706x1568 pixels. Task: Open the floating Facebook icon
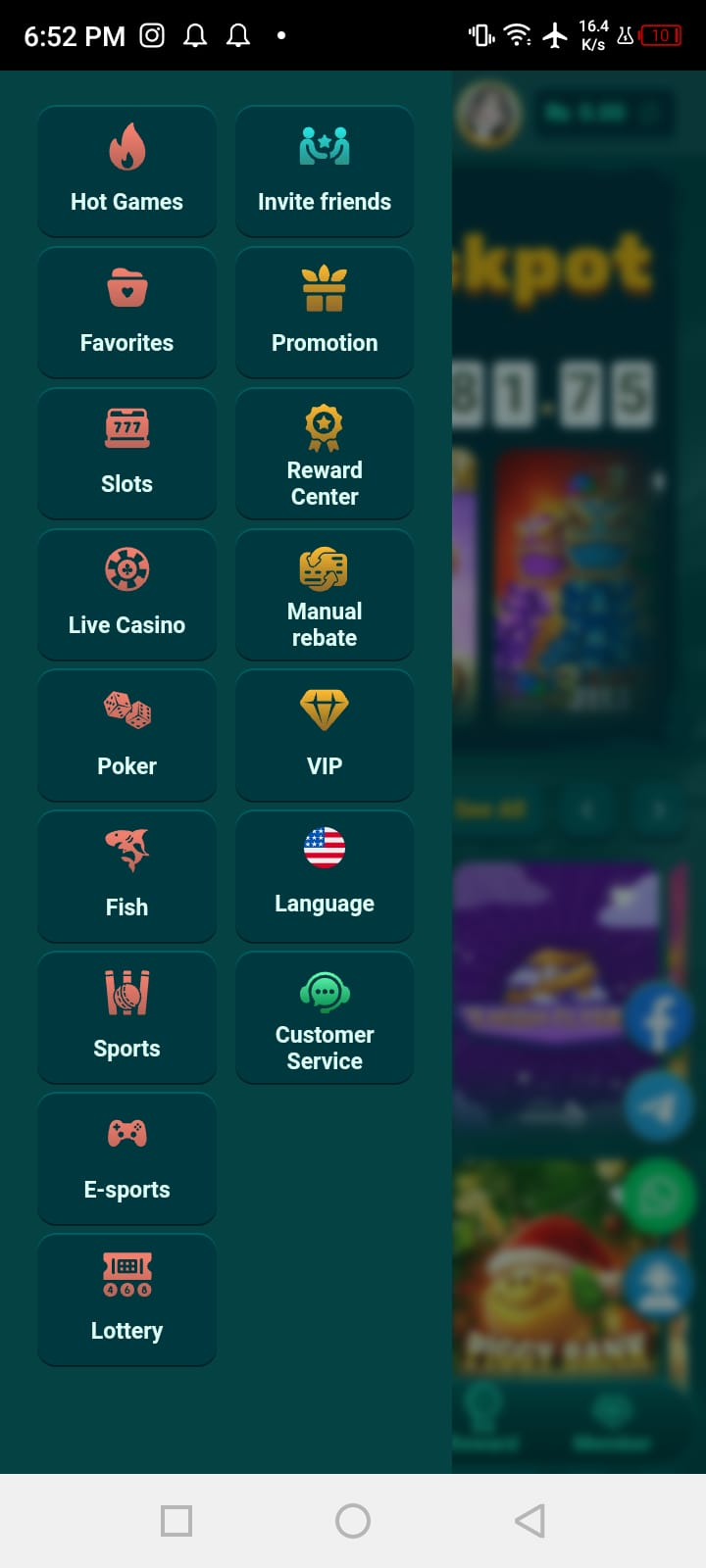(659, 1019)
